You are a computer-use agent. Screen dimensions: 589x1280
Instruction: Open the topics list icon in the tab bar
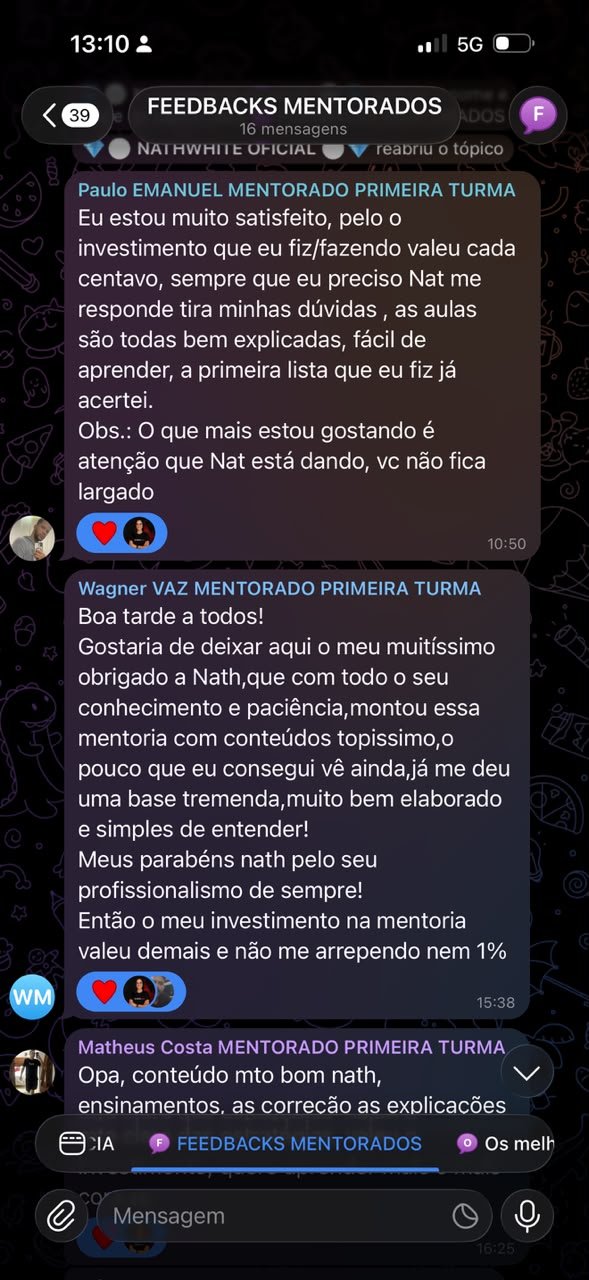point(73,1143)
